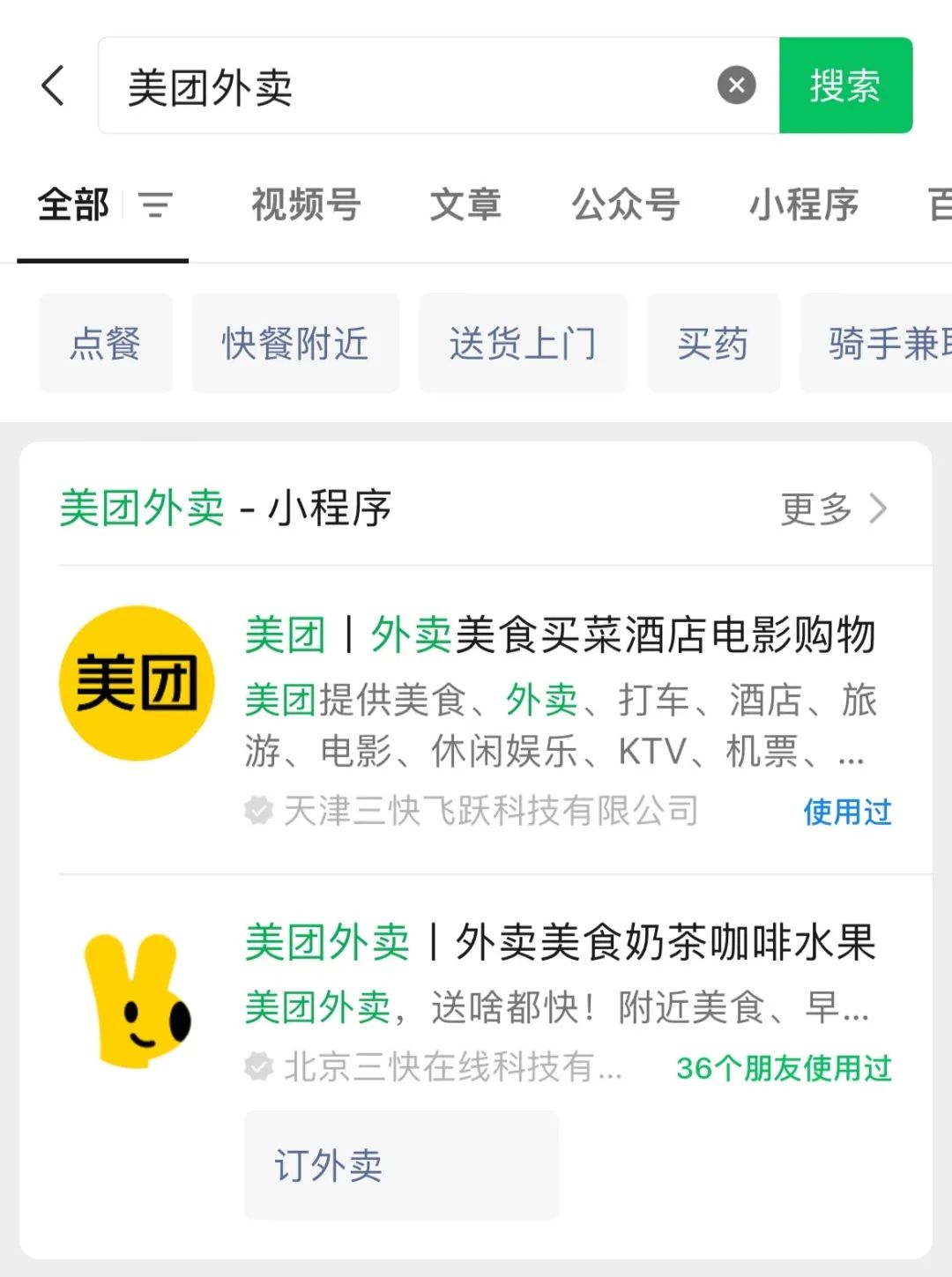Image resolution: width=952 pixels, height=1277 pixels.
Task: Clear the search text 美团外卖
Action: [x=736, y=85]
